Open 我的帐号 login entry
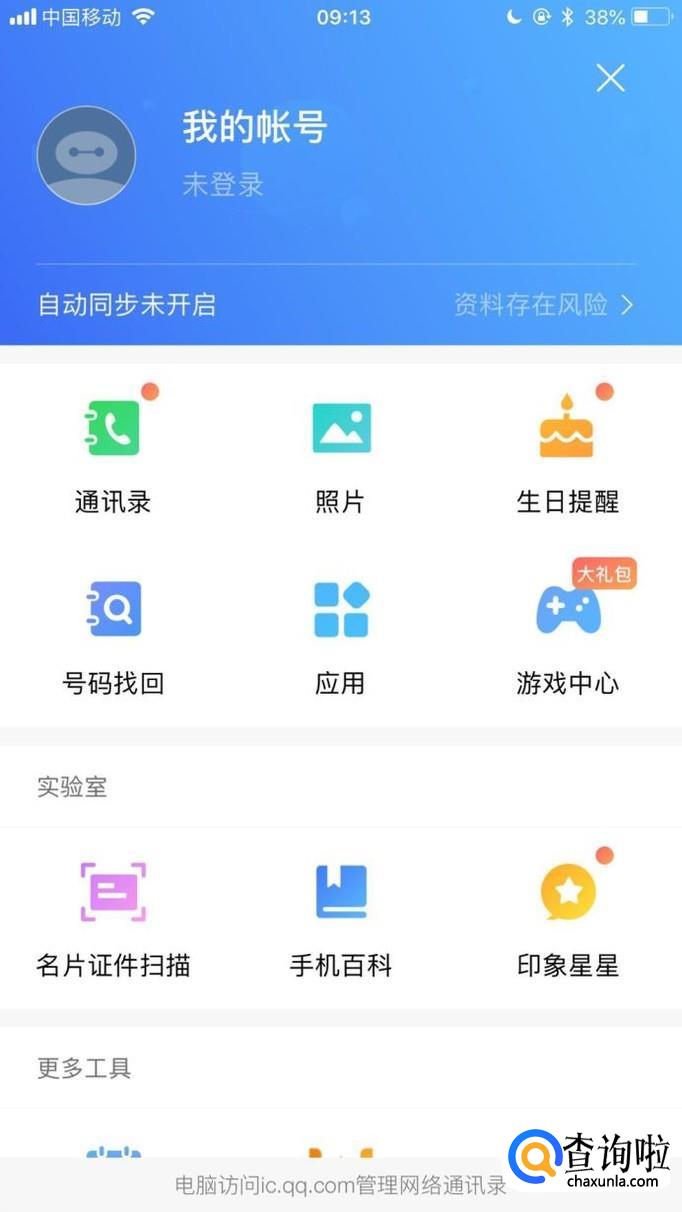 pyautogui.click(x=254, y=128)
